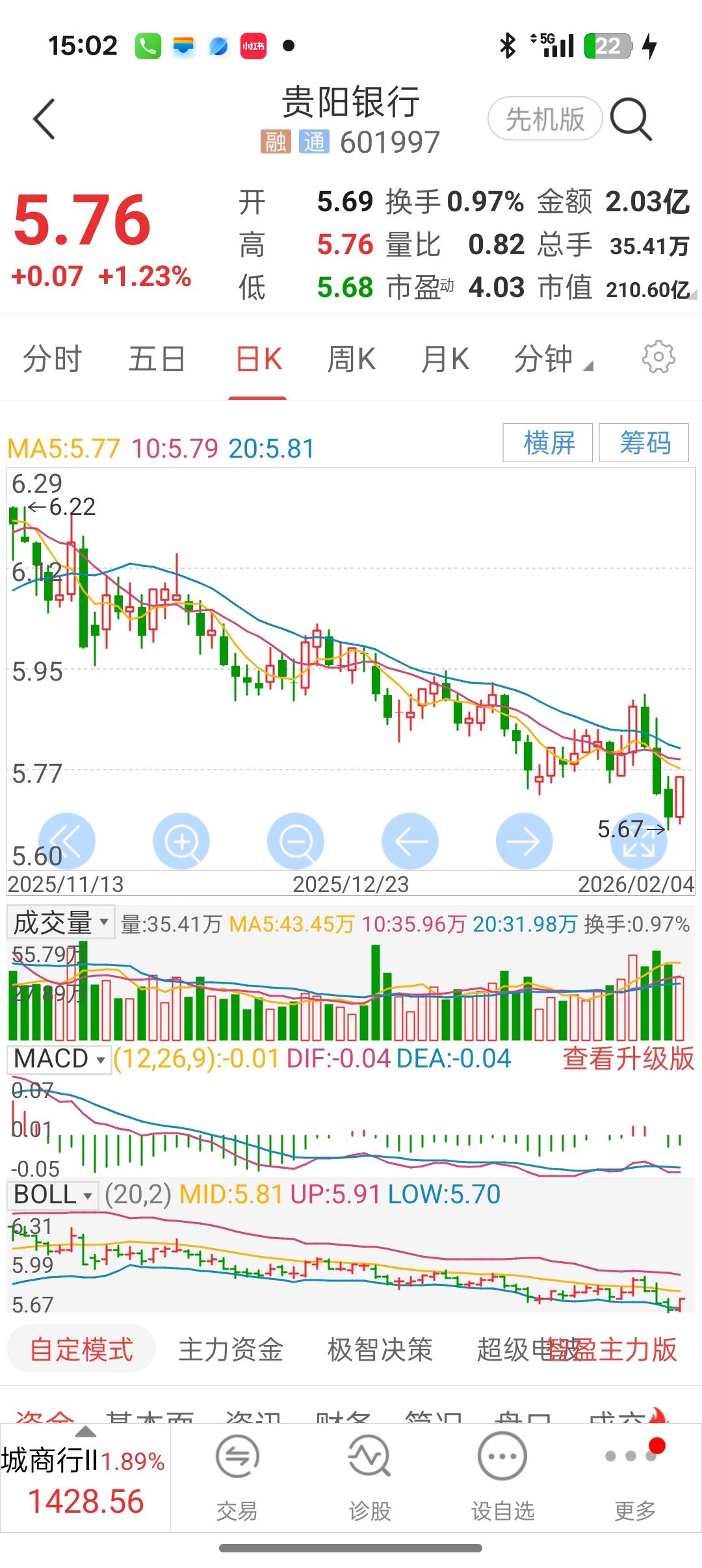Switch to 先机版 version
The width and height of the screenshot is (702, 1568).
coord(545,120)
